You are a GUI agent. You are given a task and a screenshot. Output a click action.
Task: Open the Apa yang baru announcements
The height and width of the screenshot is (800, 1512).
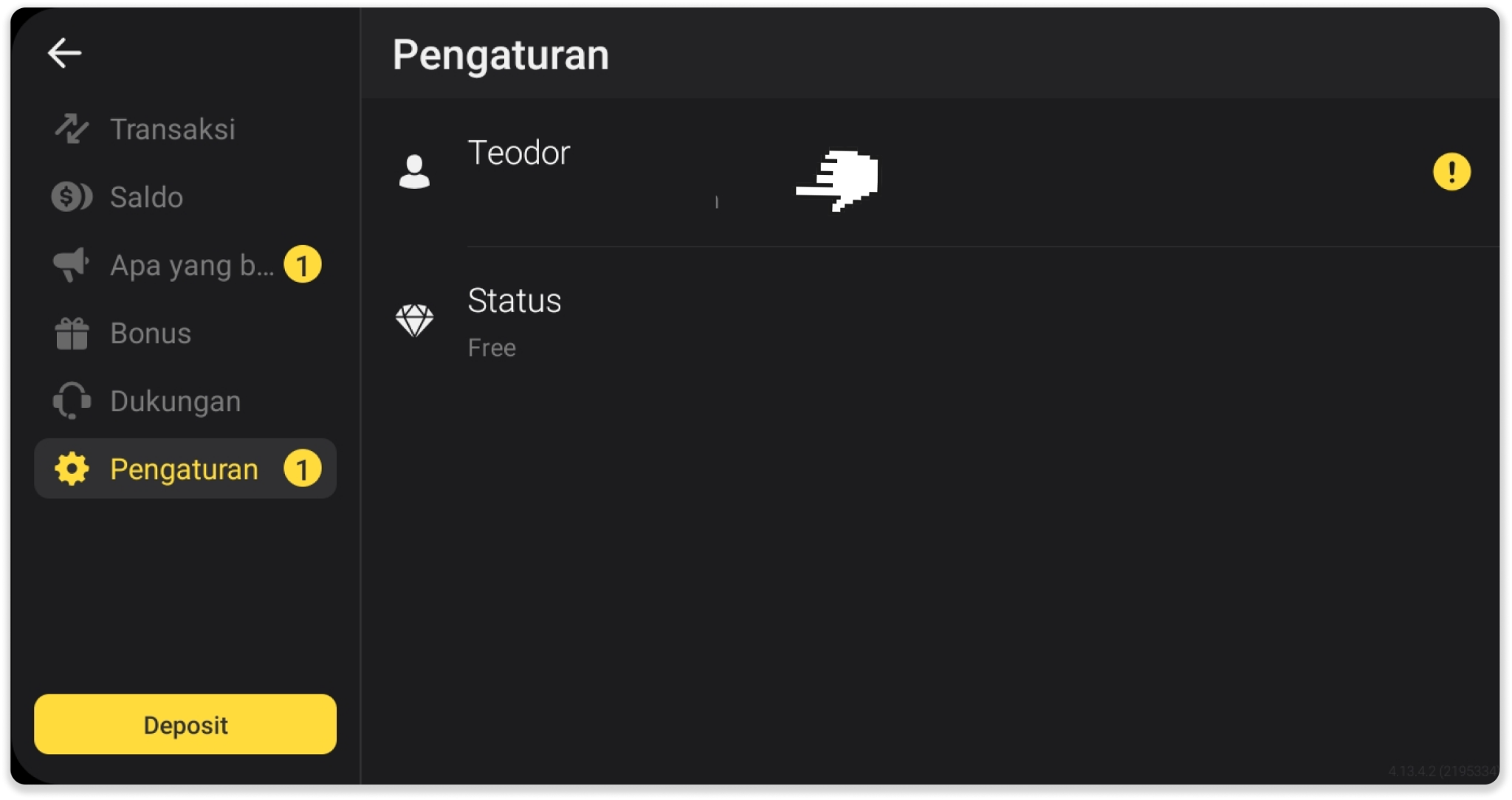click(192, 266)
